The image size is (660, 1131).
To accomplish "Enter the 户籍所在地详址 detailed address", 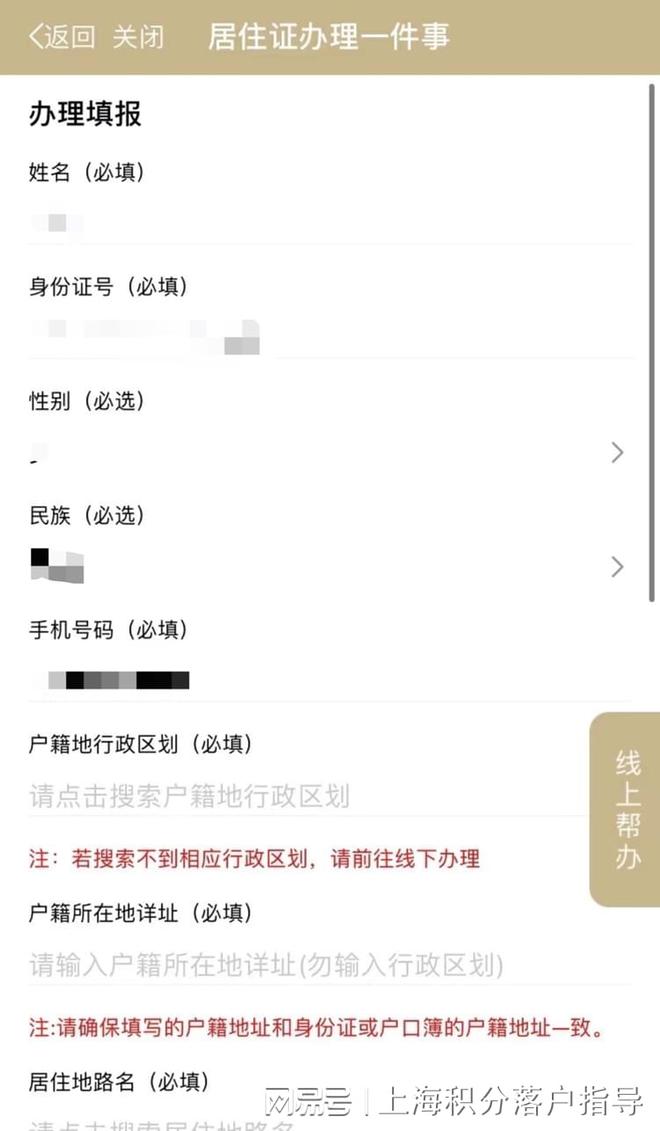I will [300, 965].
